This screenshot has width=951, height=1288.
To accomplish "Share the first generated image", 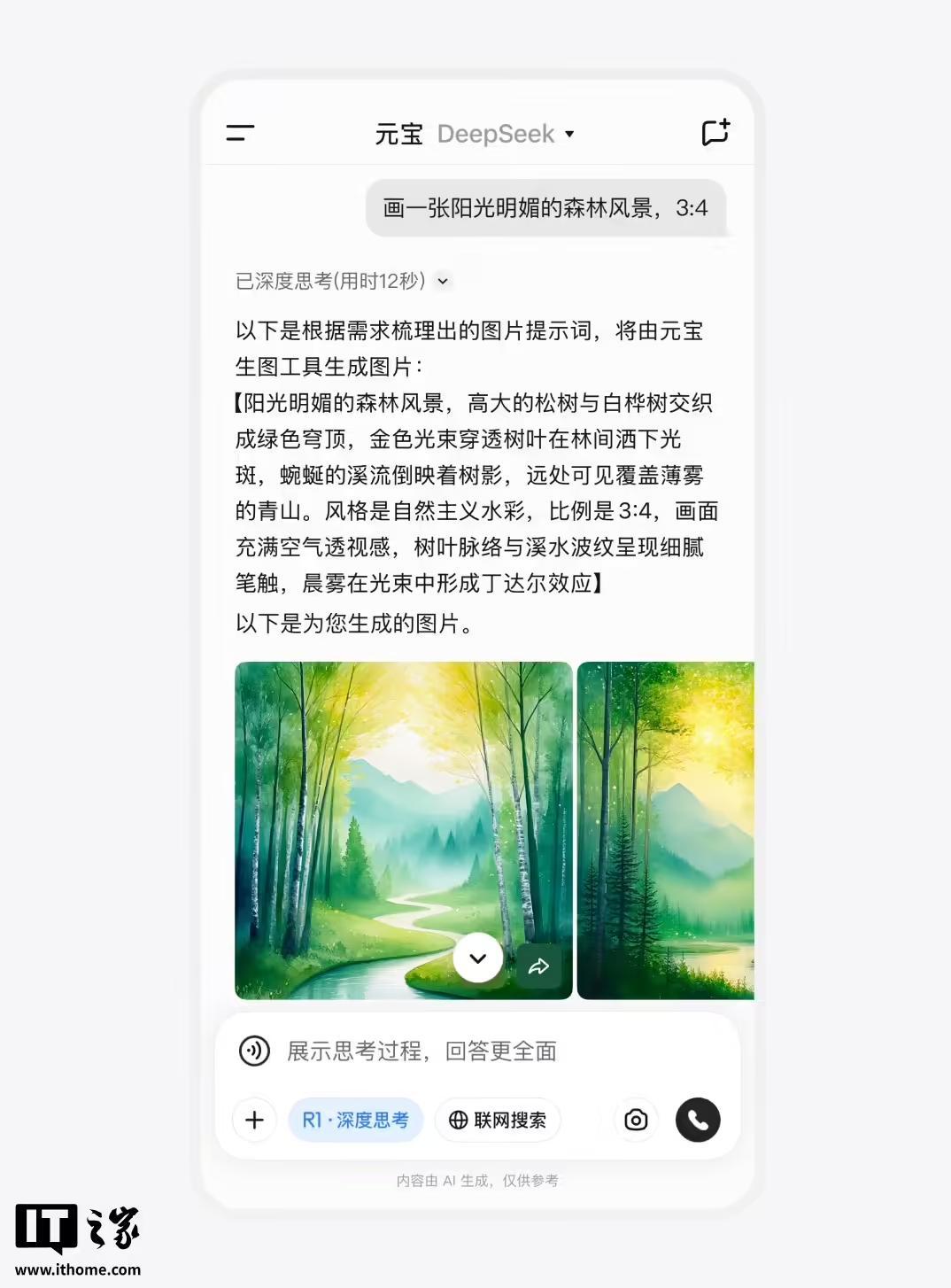I will click(538, 966).
